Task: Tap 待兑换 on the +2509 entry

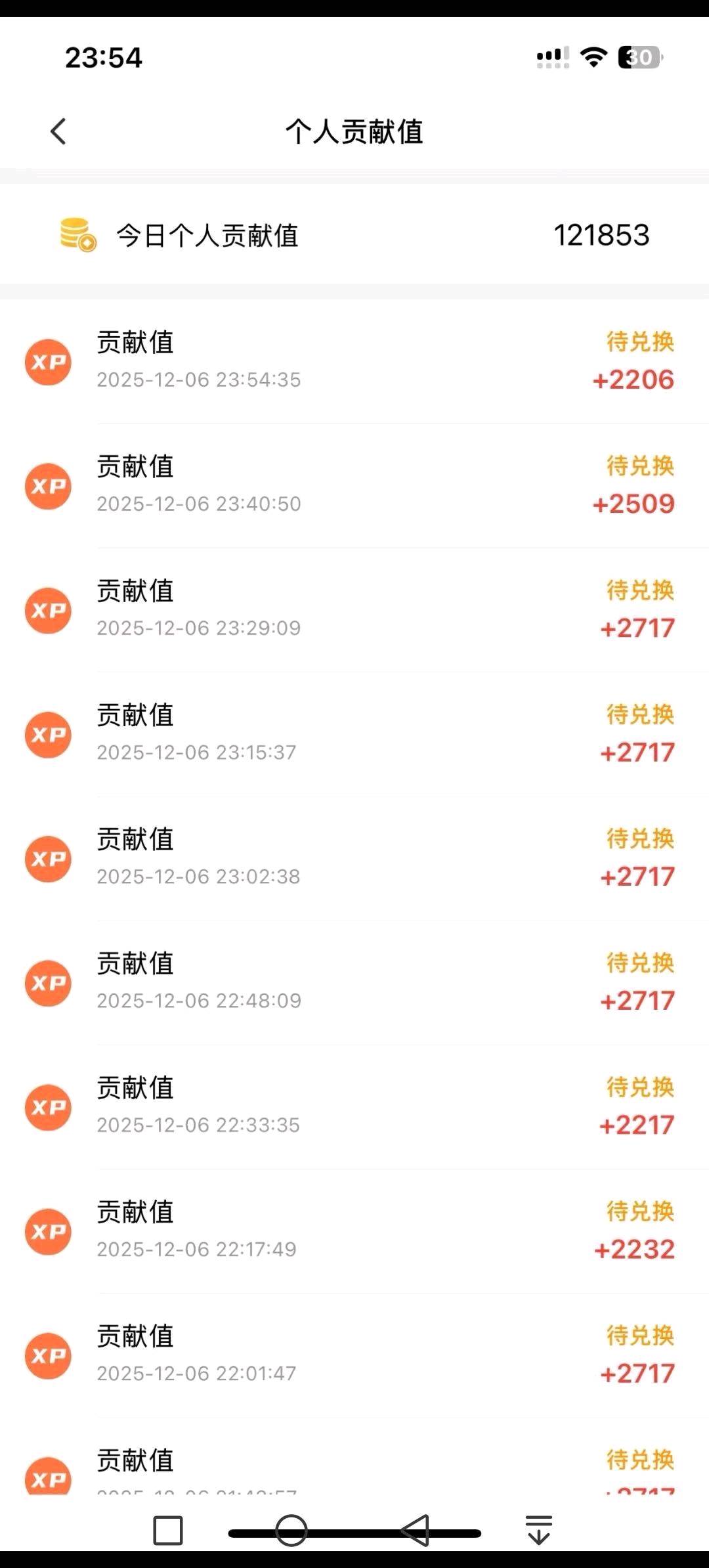Action: click(x=639, y=467)
